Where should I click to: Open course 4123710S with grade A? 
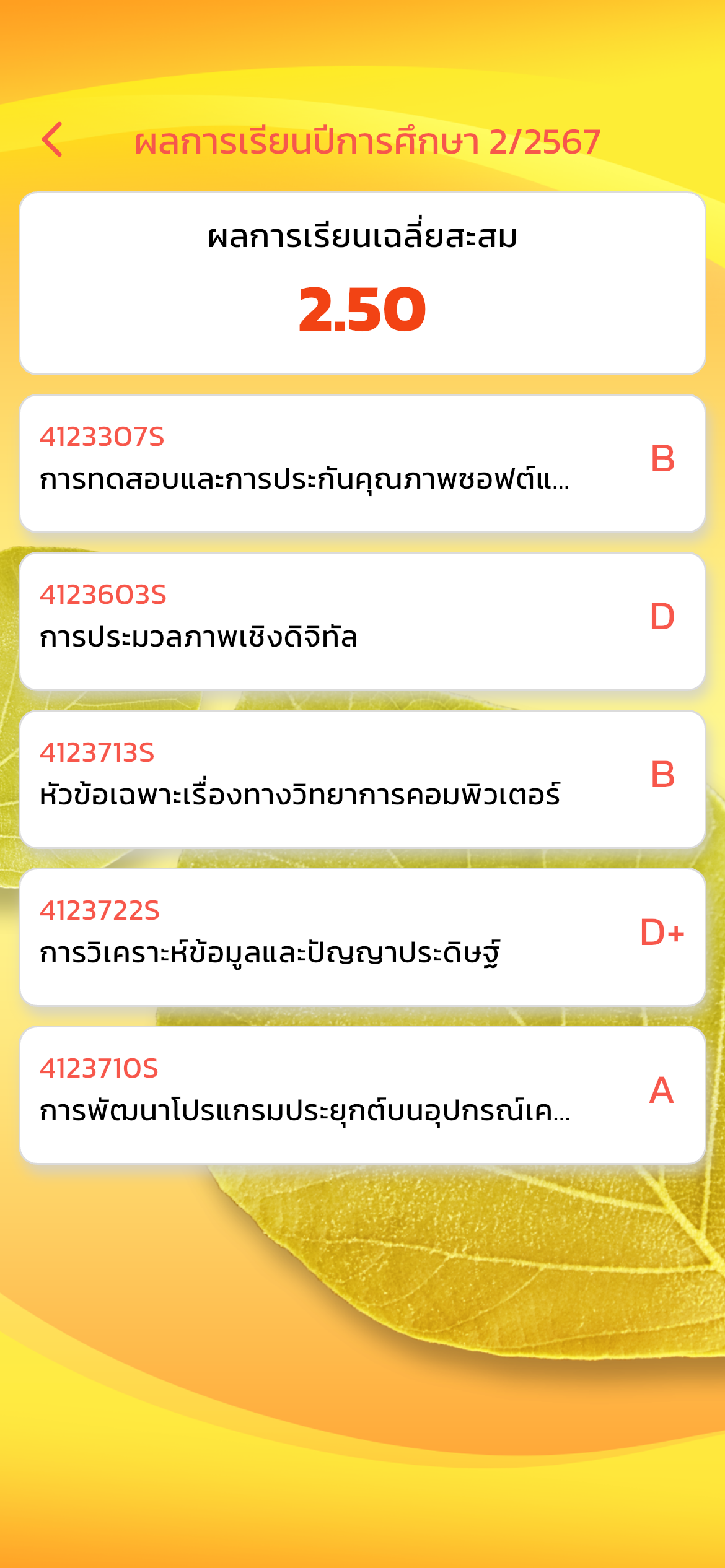tap(362, 1095)
